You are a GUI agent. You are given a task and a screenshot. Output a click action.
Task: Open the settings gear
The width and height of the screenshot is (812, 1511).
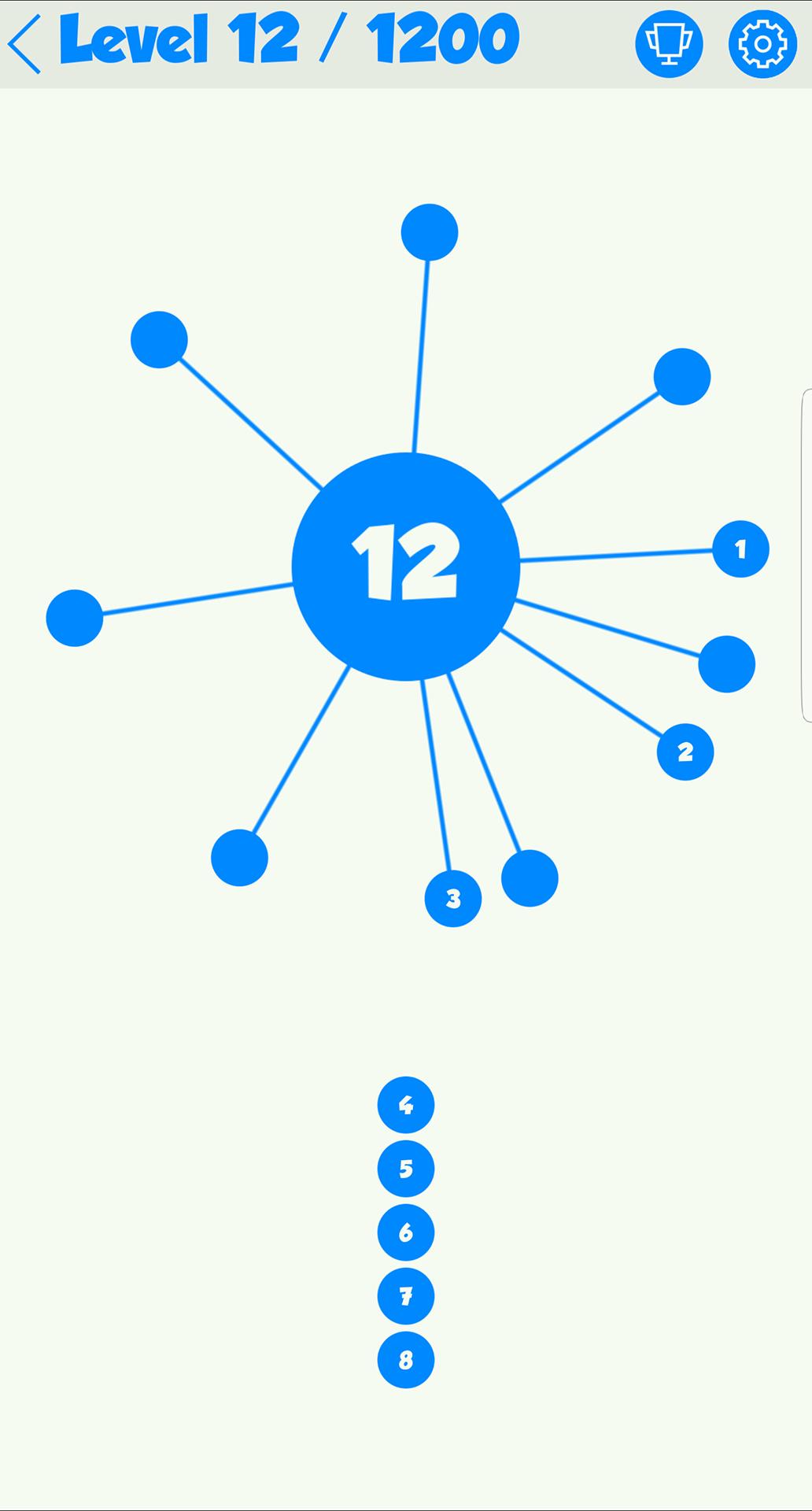pyautogui.click(x=762, y=44)
